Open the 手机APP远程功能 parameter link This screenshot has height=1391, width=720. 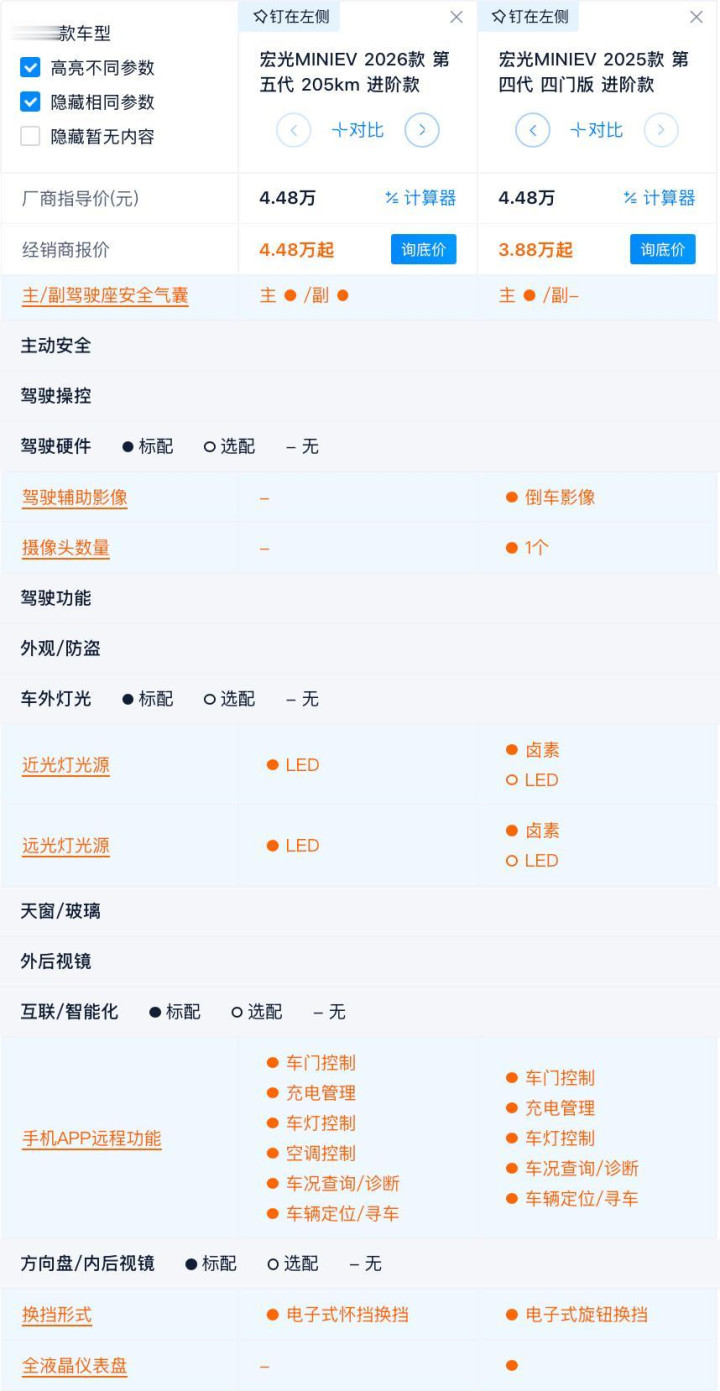(92, 1138)
